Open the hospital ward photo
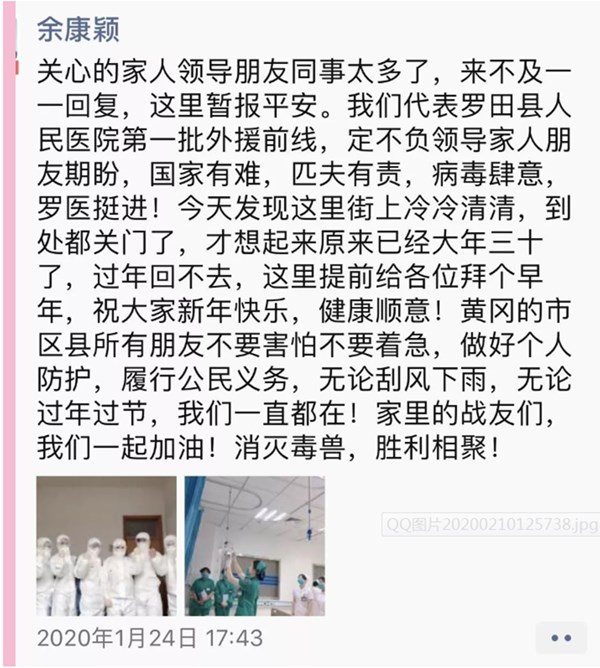Viewport: 600px width, 668px height. tap(254, 546)
